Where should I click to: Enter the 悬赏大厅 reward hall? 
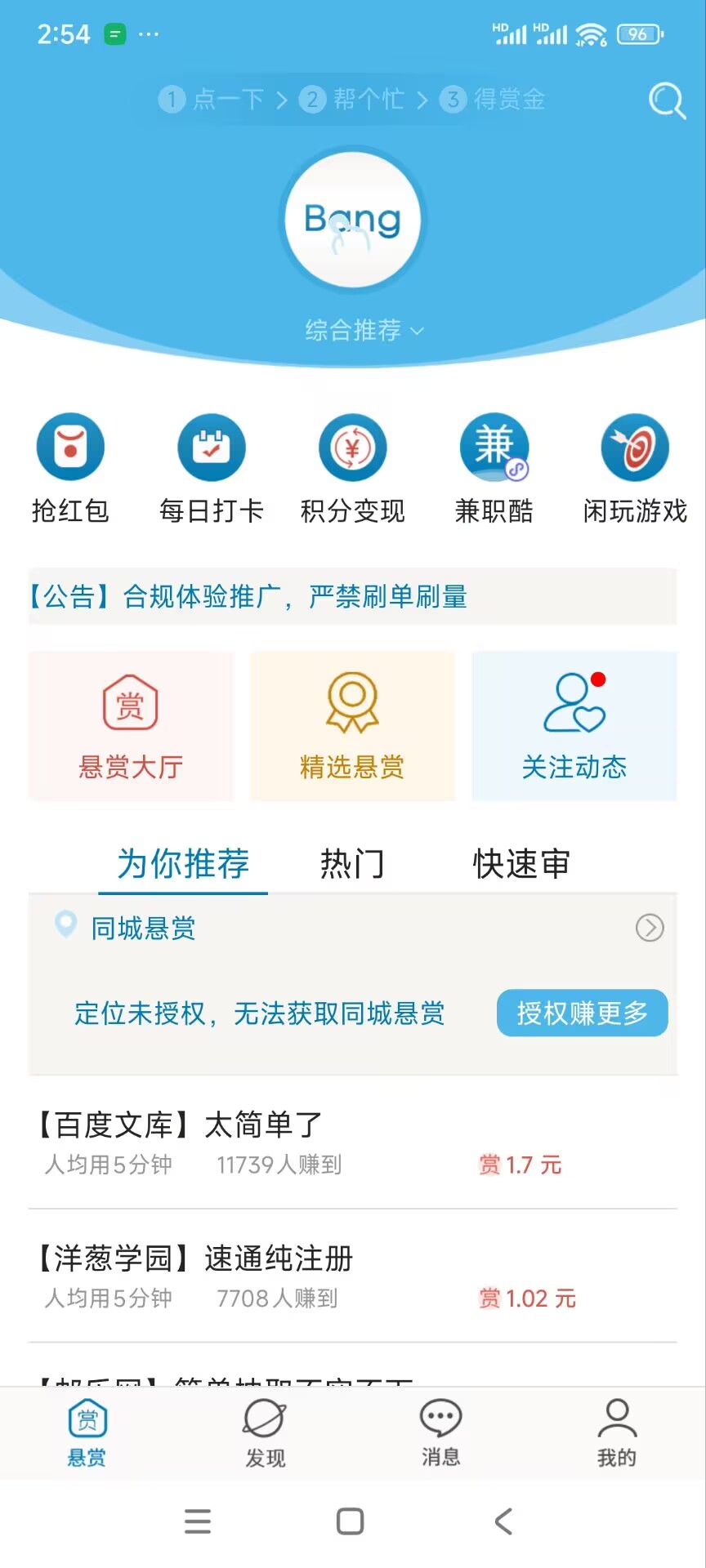[130, 725]
